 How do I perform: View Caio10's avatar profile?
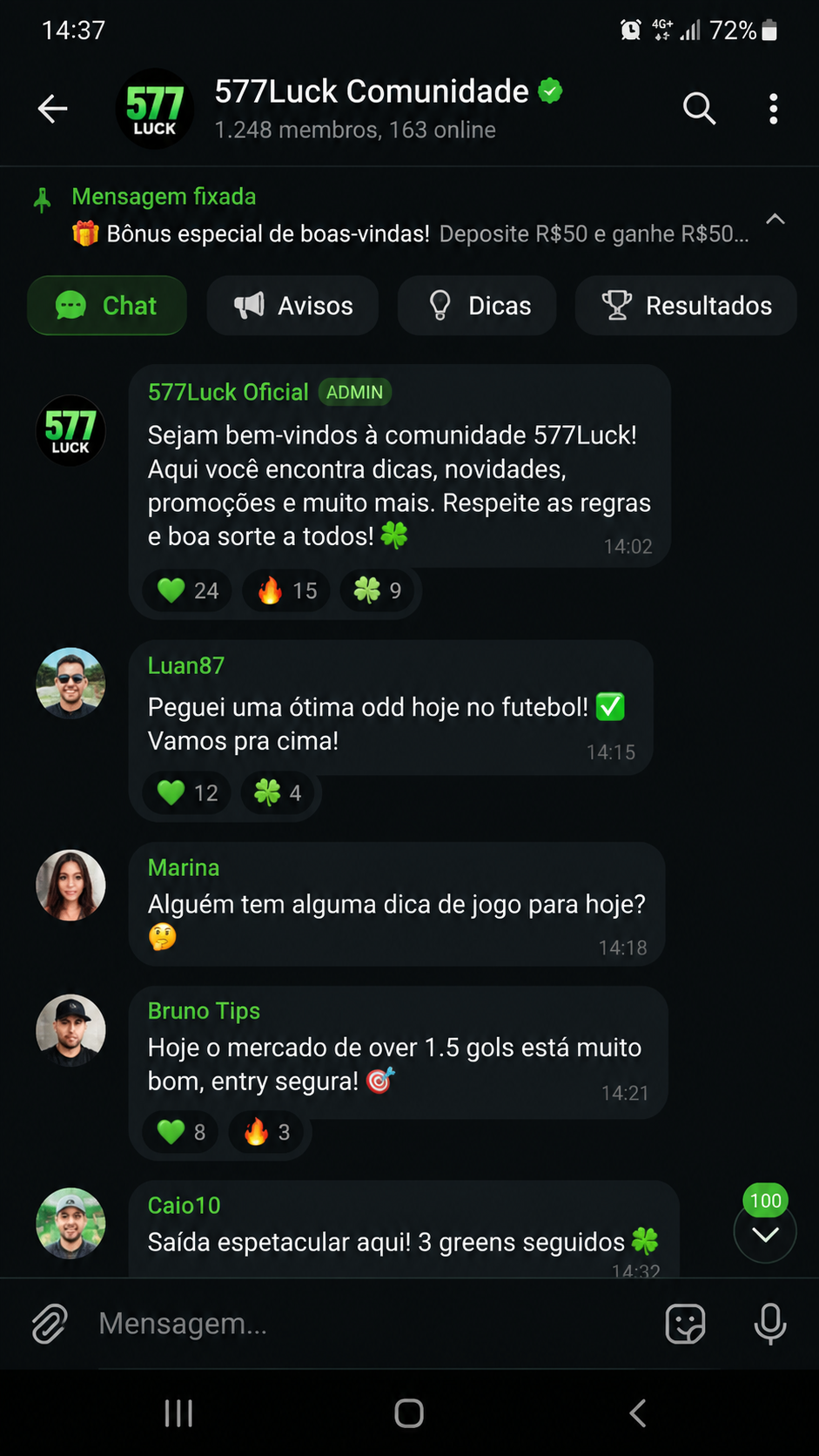(70, 1223)
